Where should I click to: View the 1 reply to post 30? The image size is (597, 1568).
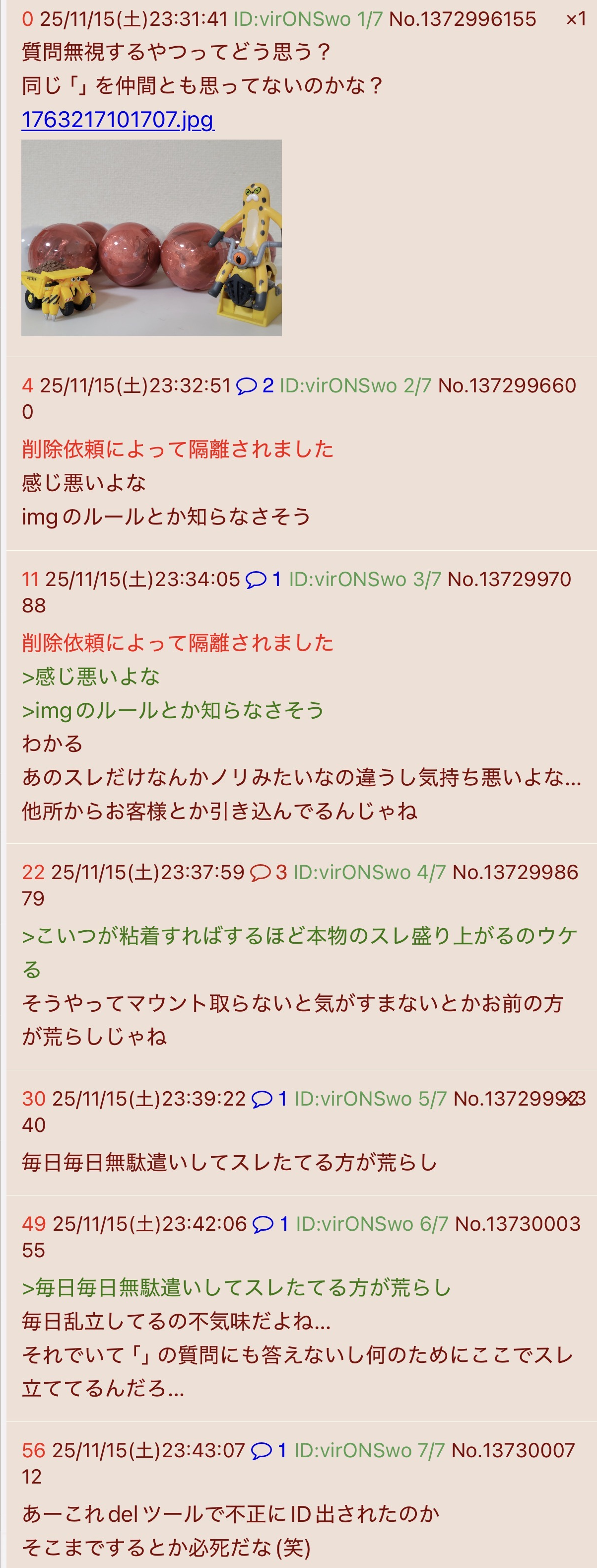coord(269,1099)
